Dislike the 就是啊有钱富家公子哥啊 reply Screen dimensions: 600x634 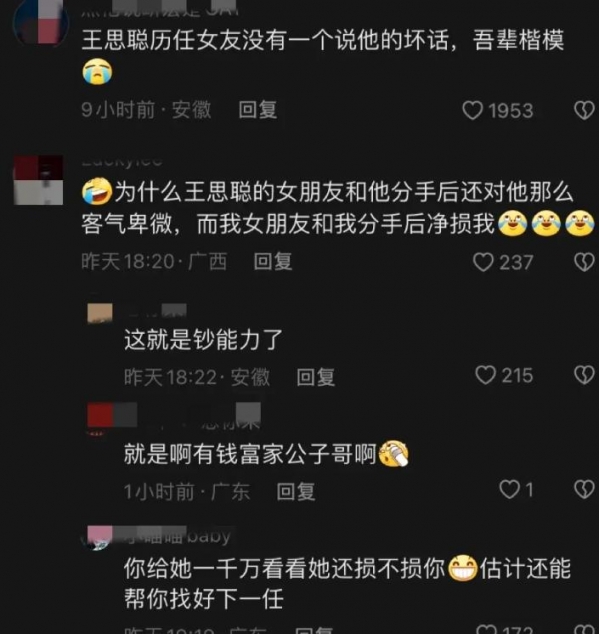[x=584, y=490]
